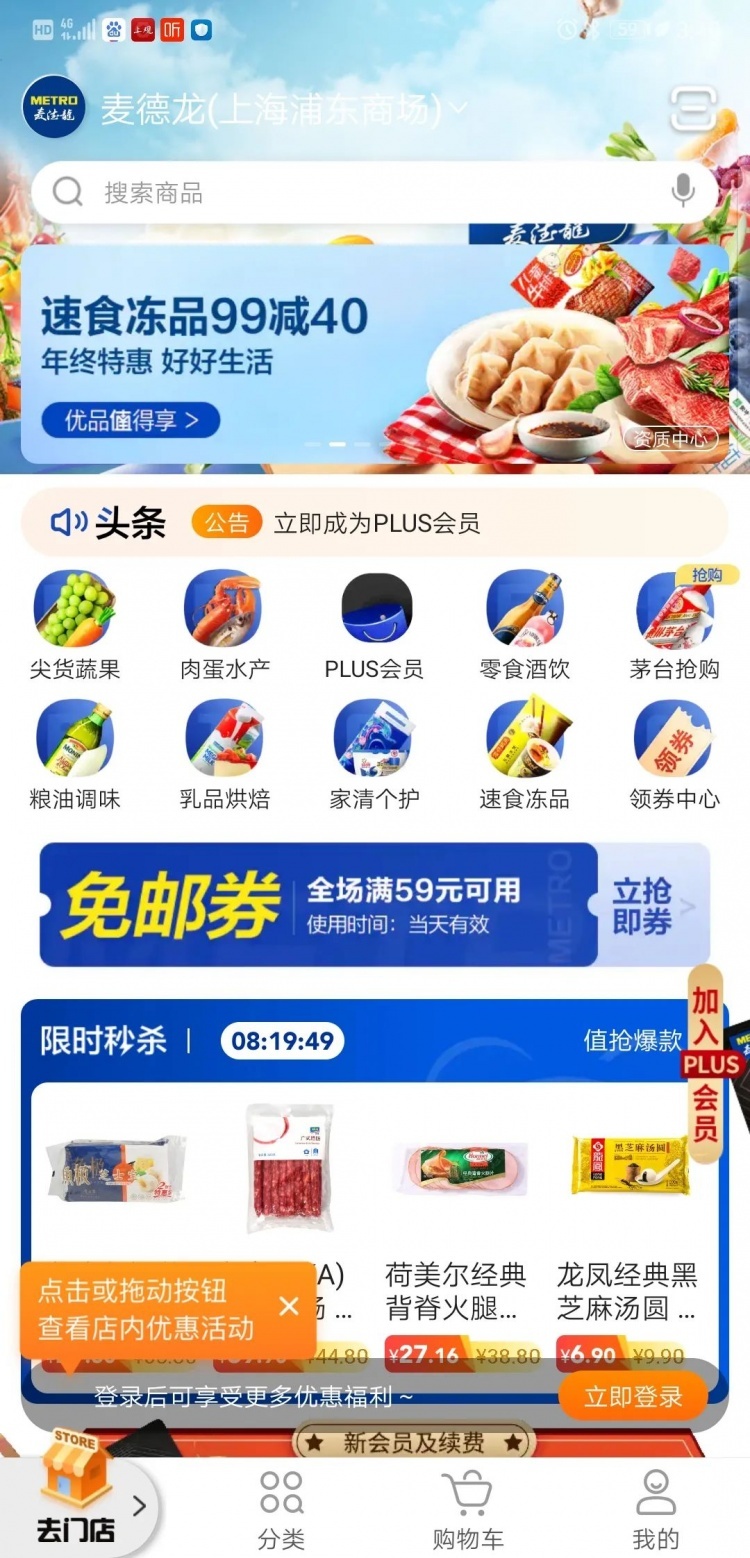Image resolution: width=750 pixels, height=1558 pixels.
Task: Tap 立即登录 to sign in
Action: coord(633,1396)
